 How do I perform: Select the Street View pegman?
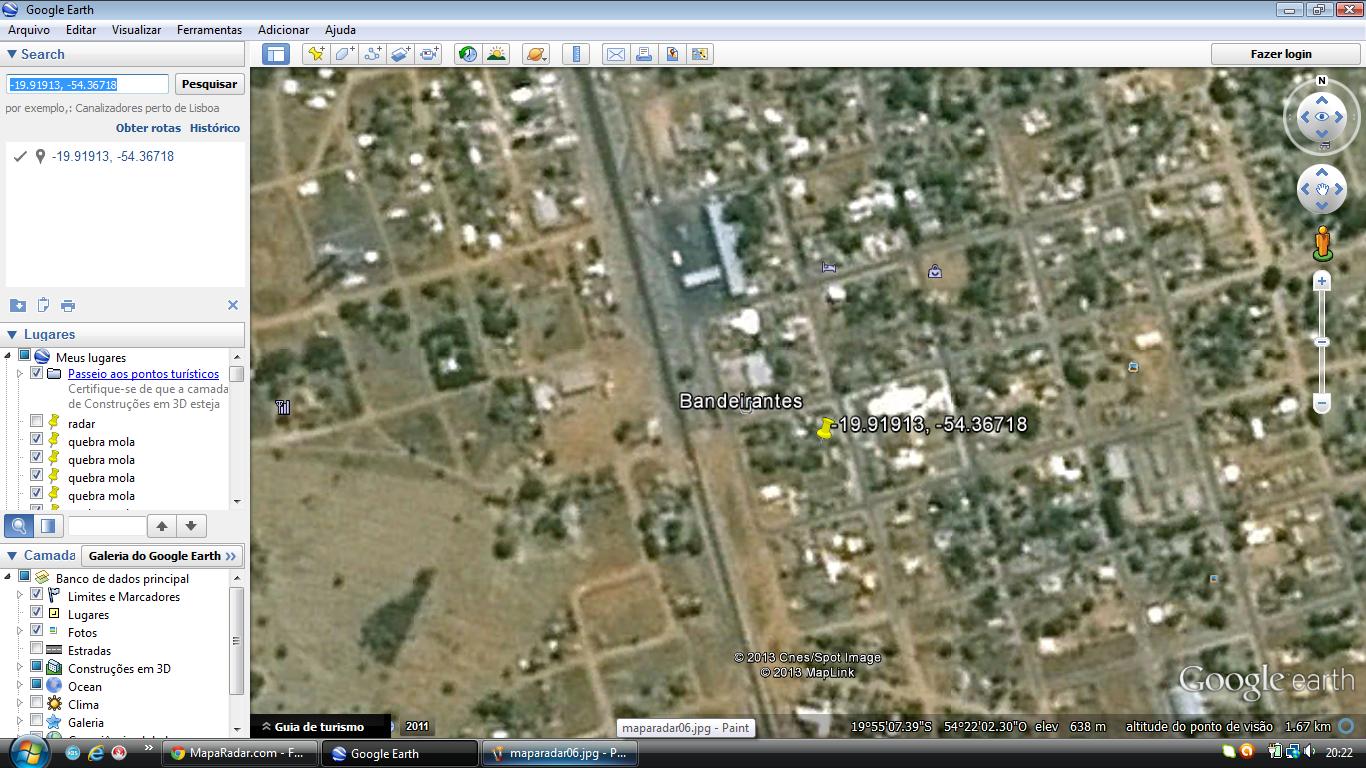(1322, 243)
